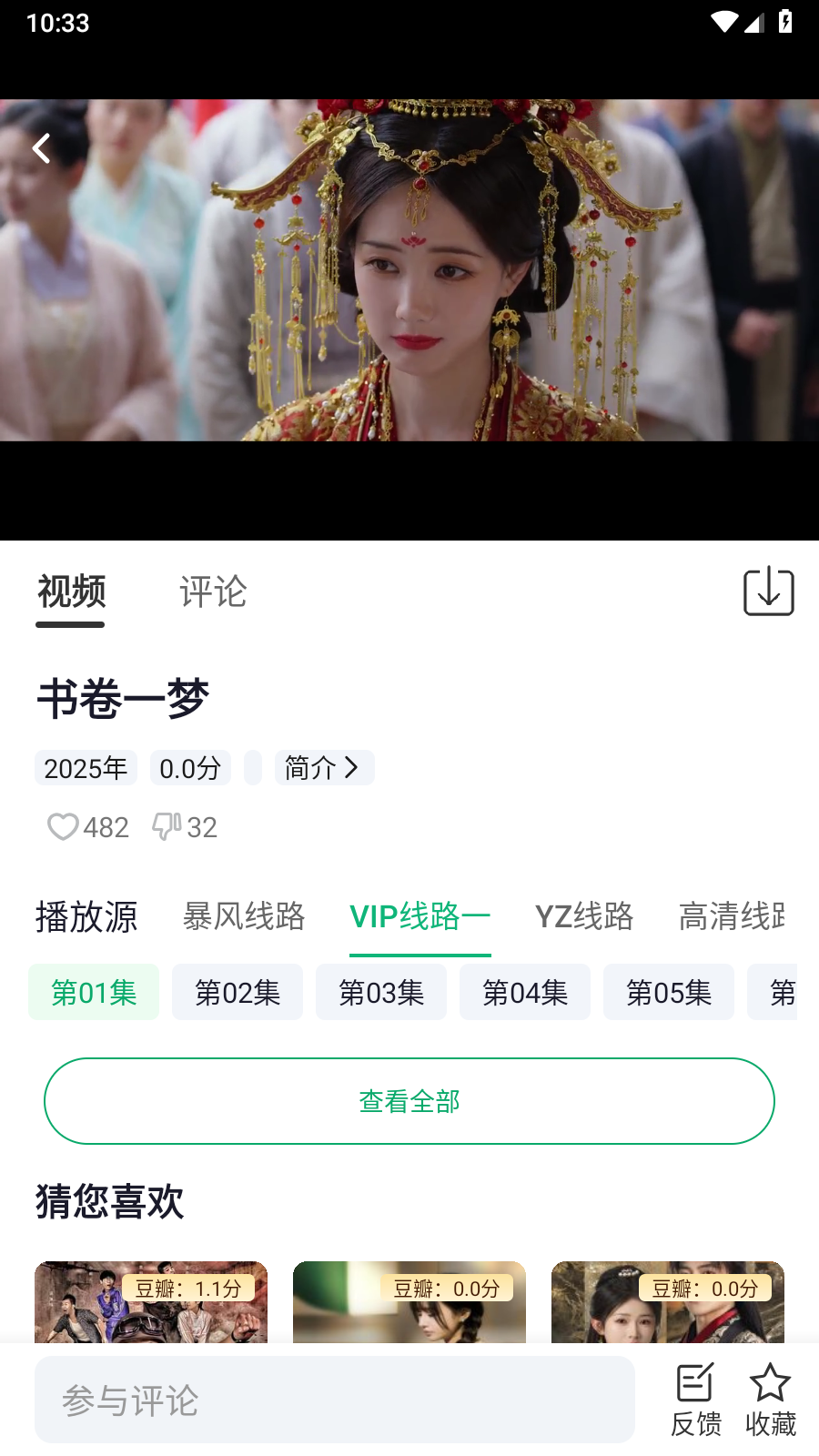Open the recommended title rated 豆瓣 1.1分
819x1456 pixels.
click(x=151, y=1303)
